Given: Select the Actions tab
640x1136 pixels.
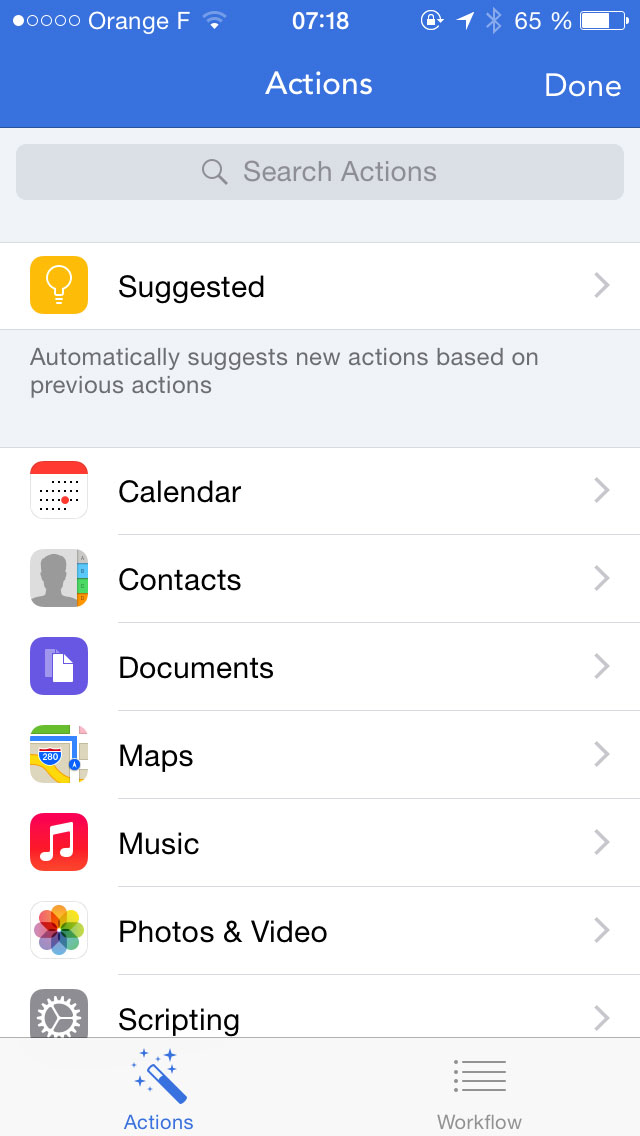Looking at the screenshot, I should [x=159, y=1089].
